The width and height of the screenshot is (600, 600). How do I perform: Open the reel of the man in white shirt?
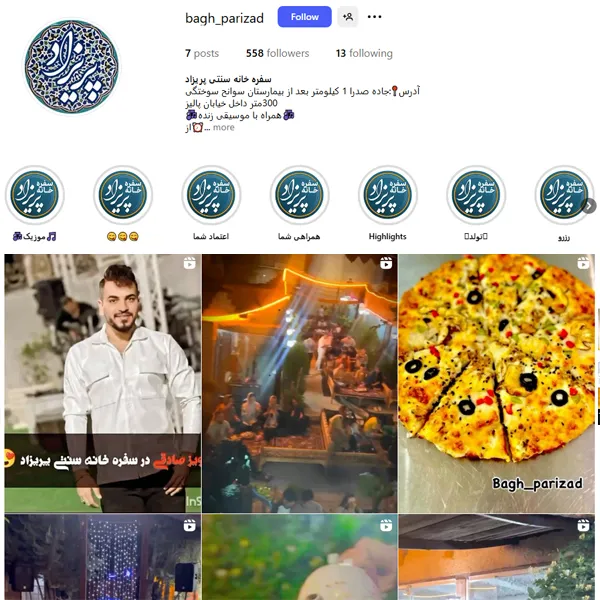click(102, 383)
